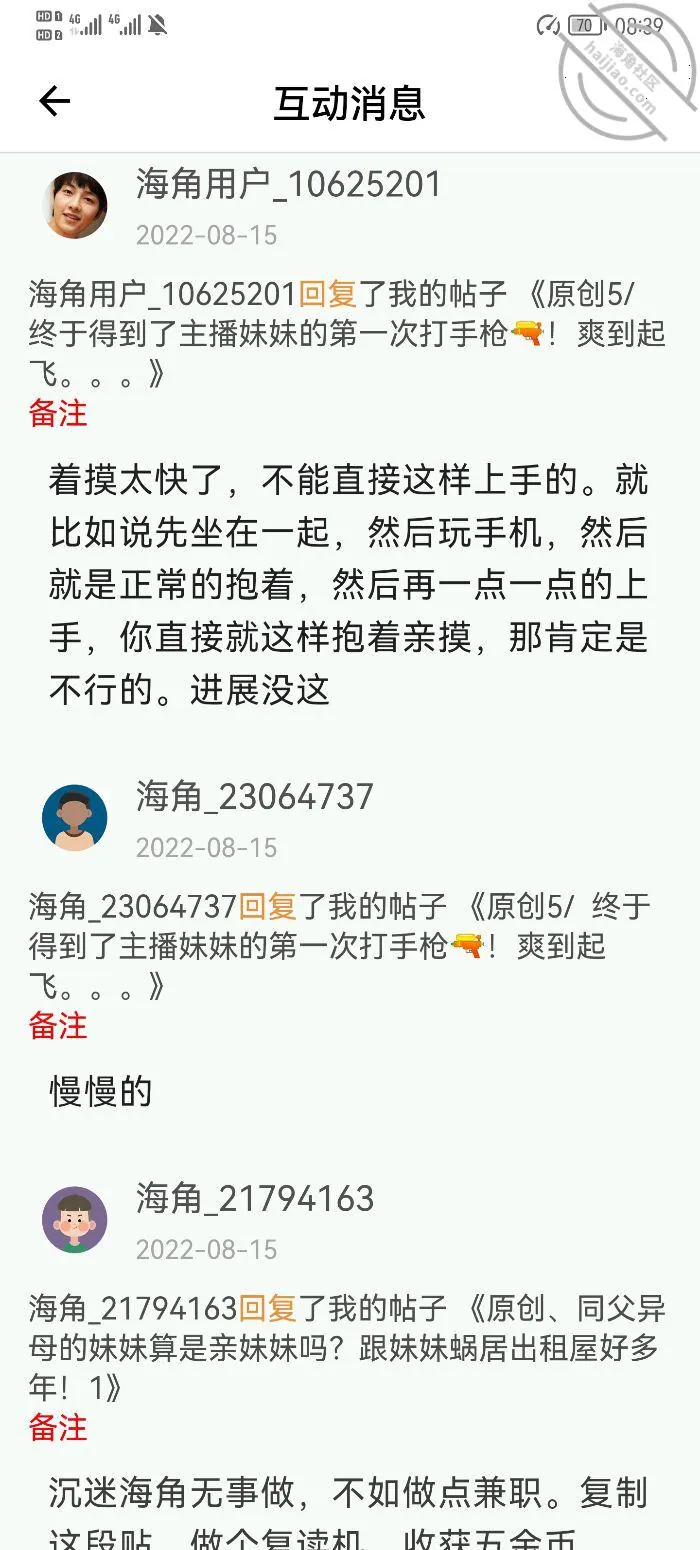Open the 慢慢的 reply from 海角_23064737
Viewport: 700px width, 1550px height.
[101, 1092]
